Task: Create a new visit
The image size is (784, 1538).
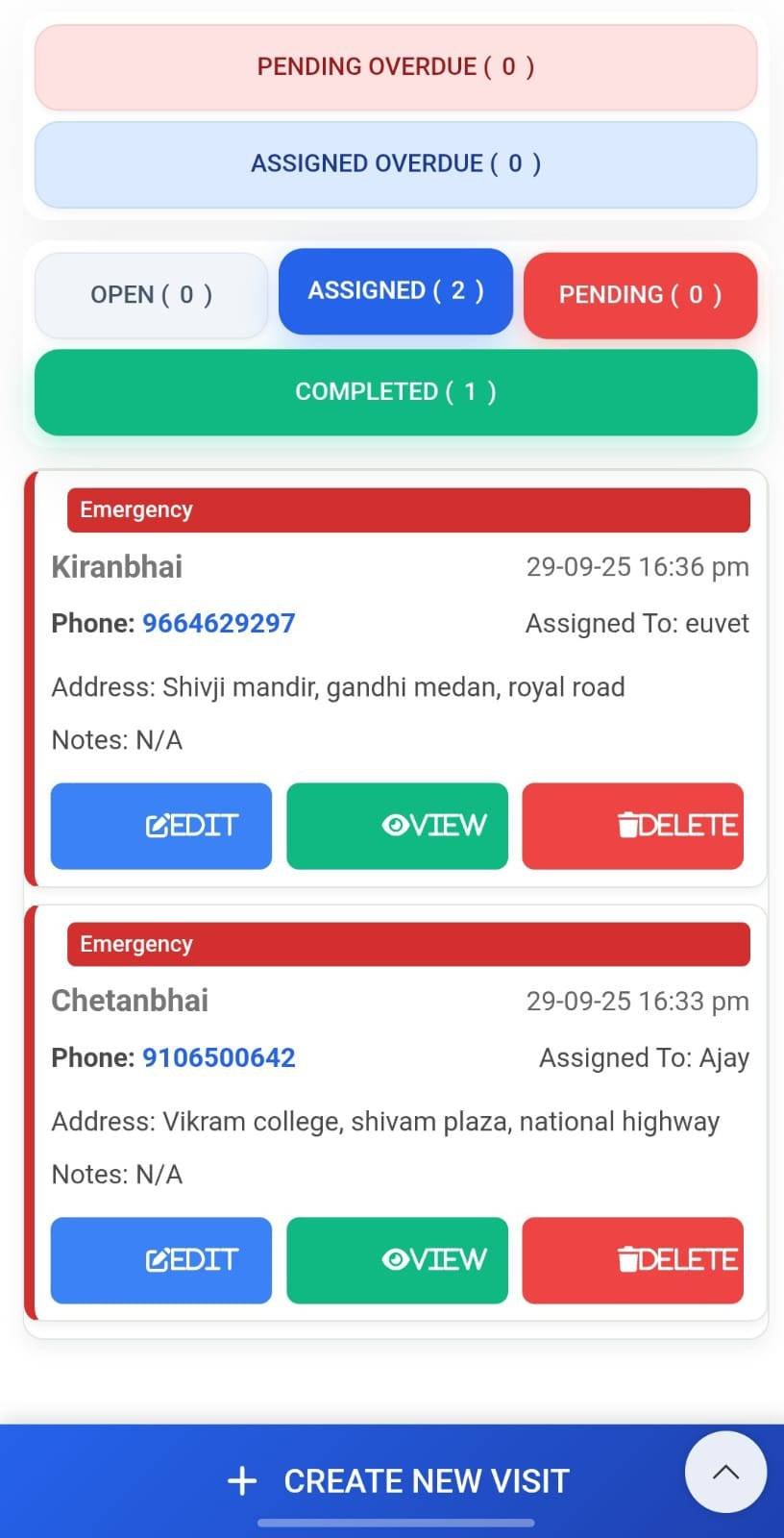Action: pyautogui.click(x=398, y=1481)
